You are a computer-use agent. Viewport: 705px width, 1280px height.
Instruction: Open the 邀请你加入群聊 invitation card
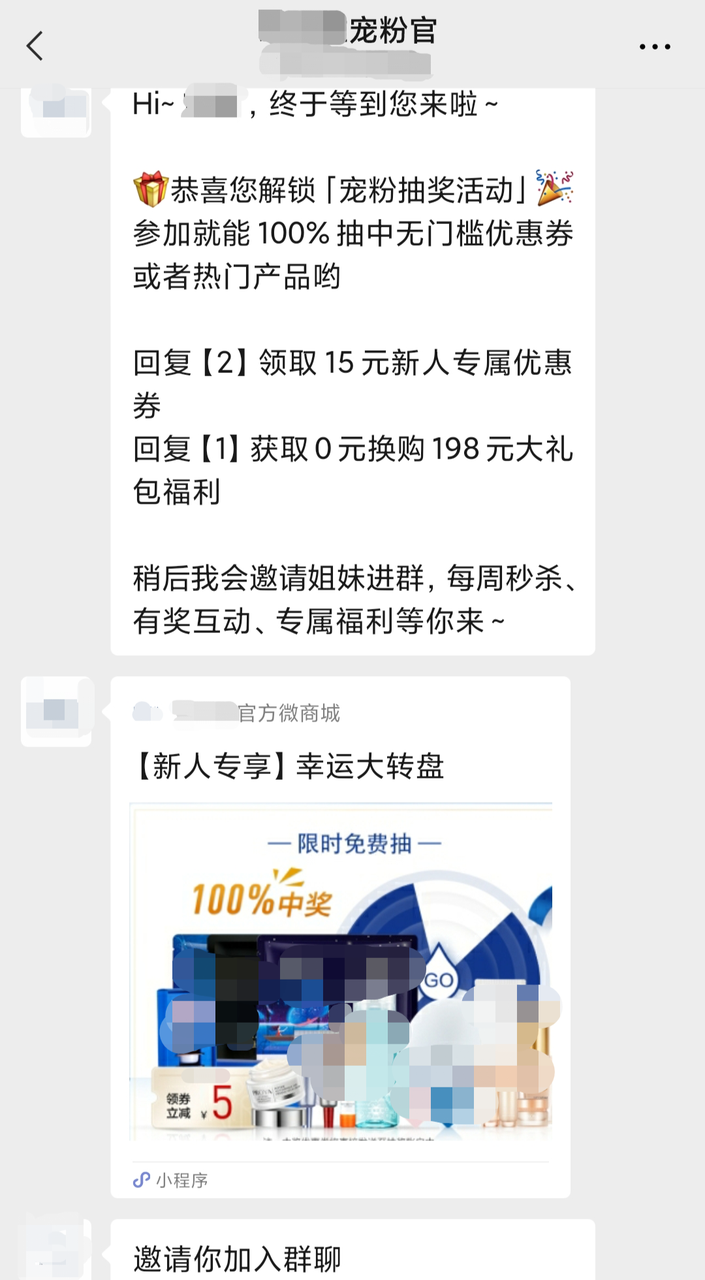[x=352, y=1255]
